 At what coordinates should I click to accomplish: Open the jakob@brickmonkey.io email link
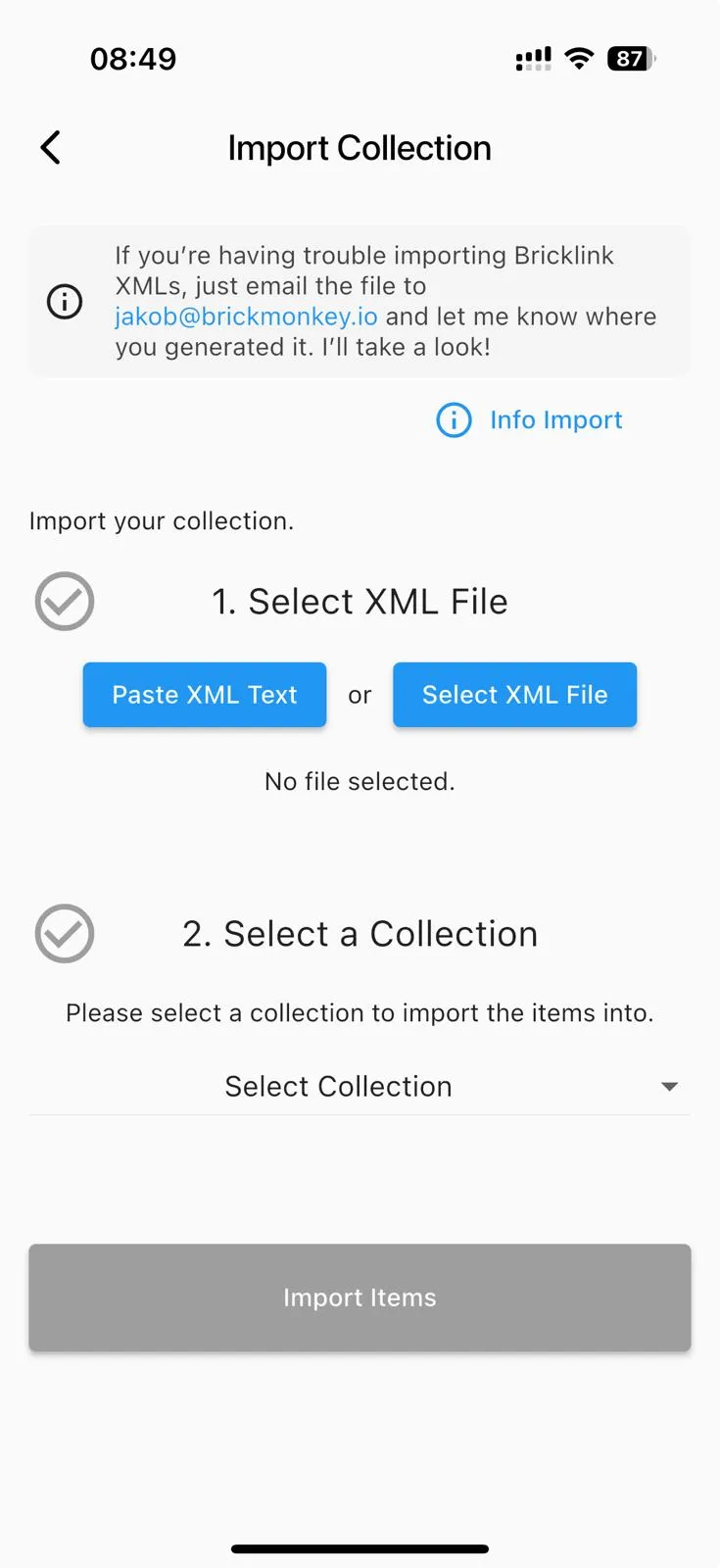(246, 317)
